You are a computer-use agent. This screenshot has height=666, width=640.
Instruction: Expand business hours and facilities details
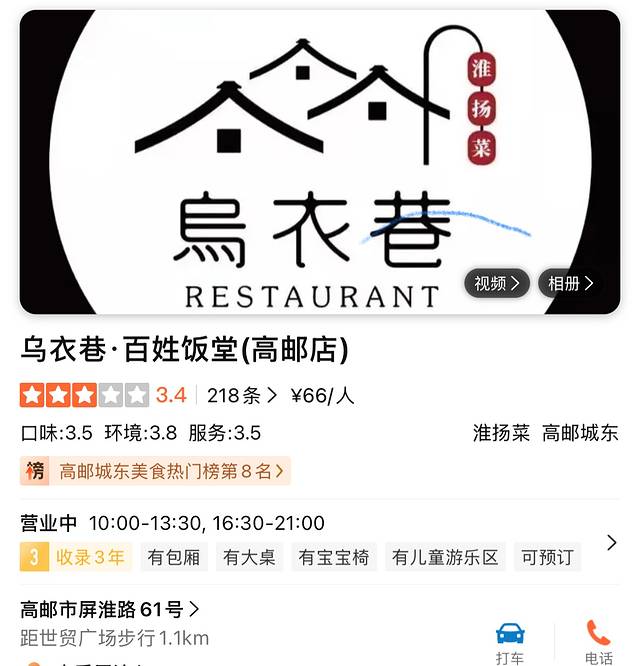coord(611,542)
